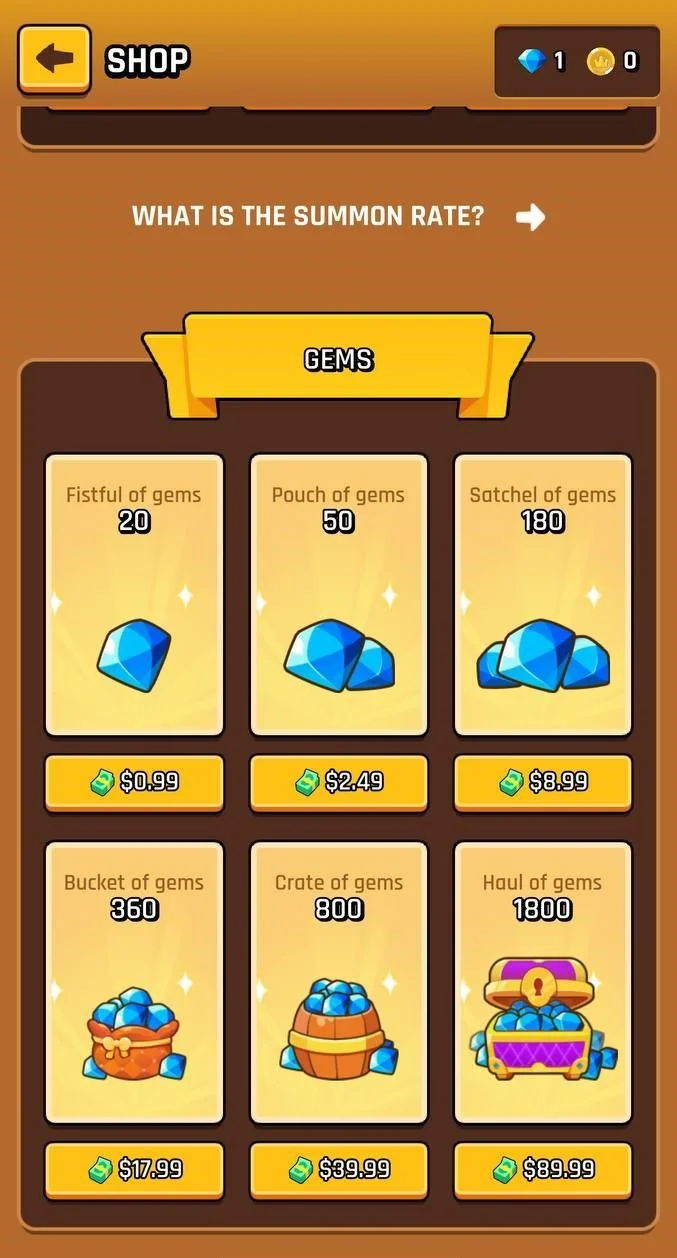
Task: Purchase Crate of gems for $39.99
Action: click(339, 1170)
